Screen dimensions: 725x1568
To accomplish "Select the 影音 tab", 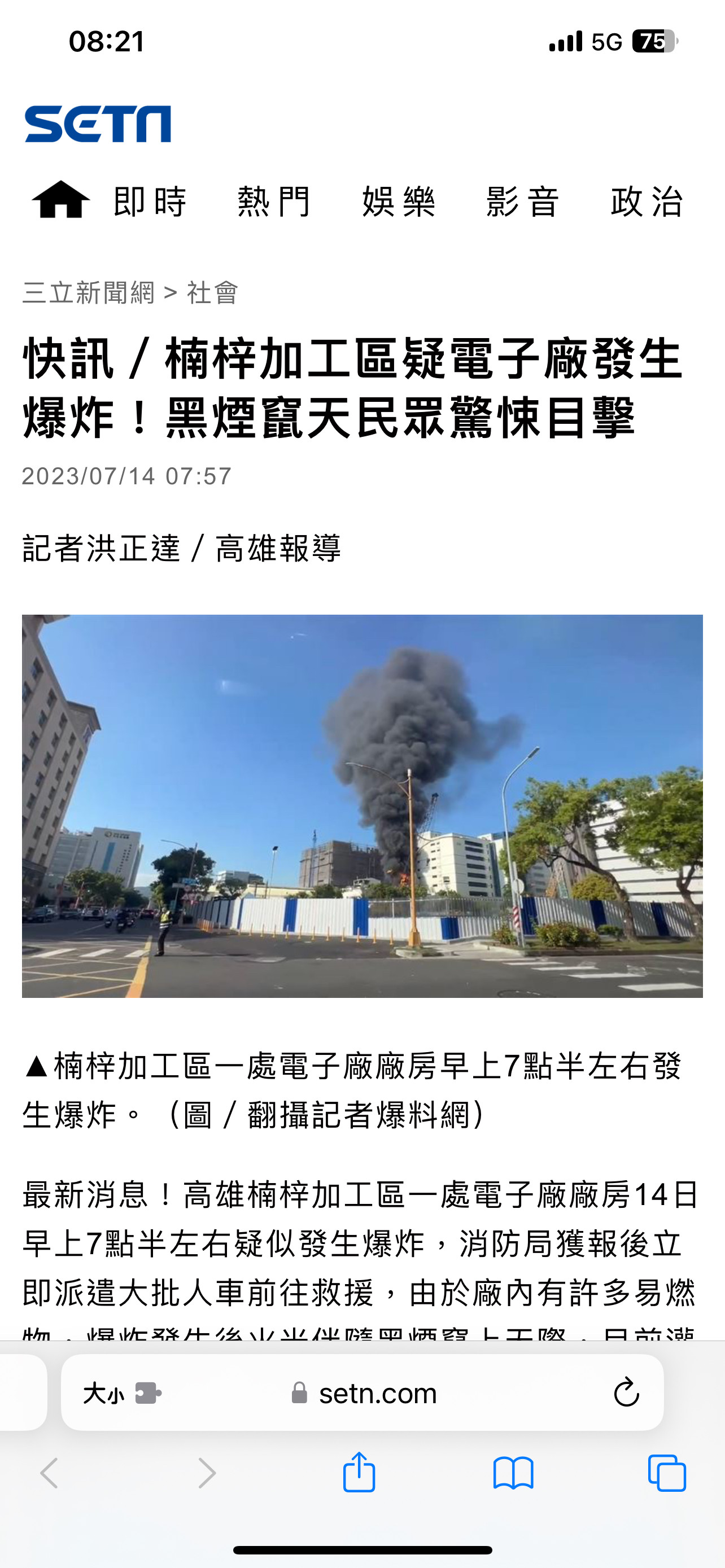I will pos(523,202).
